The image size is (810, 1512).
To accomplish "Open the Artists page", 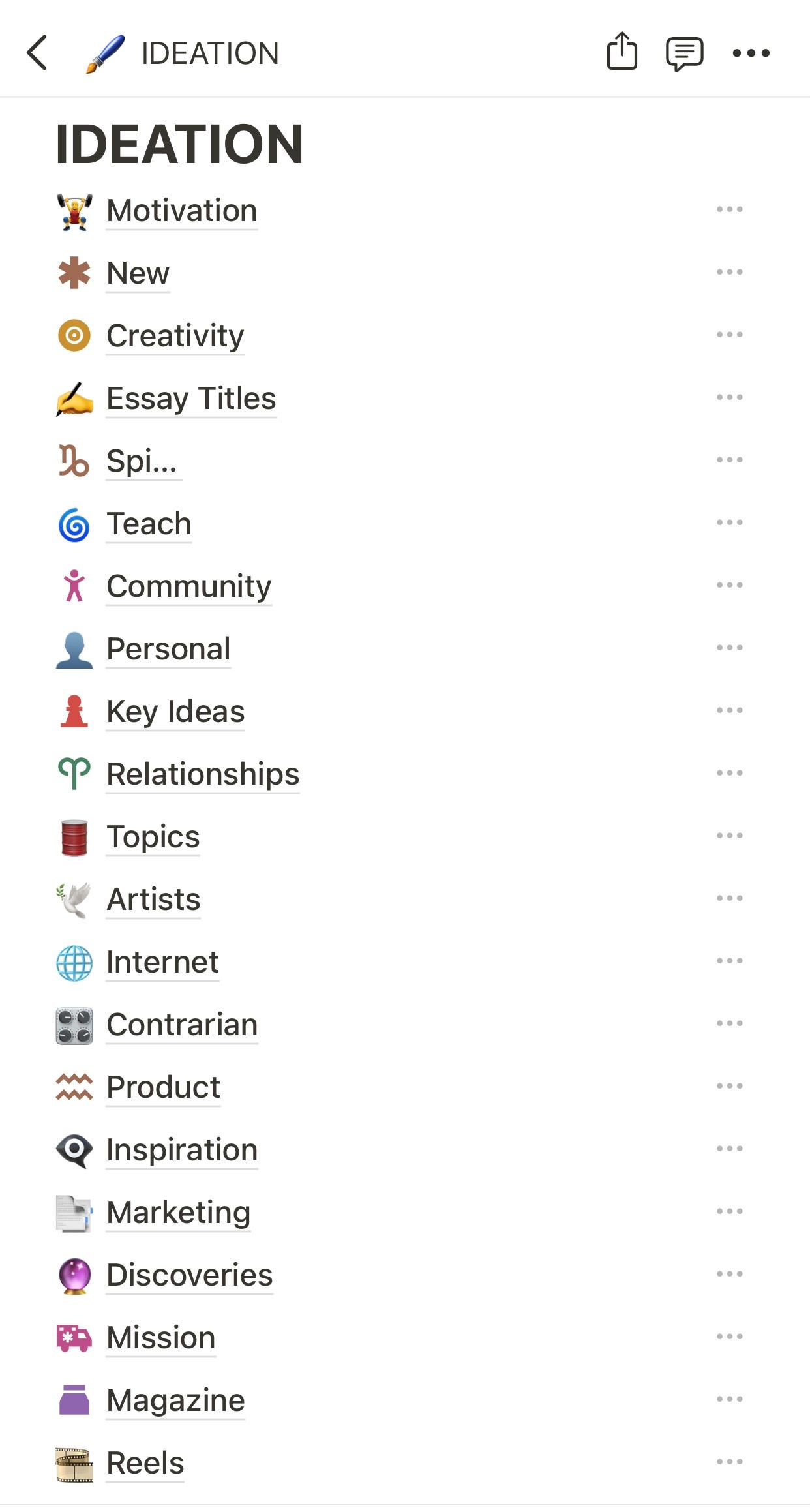I will coord(153,900).
